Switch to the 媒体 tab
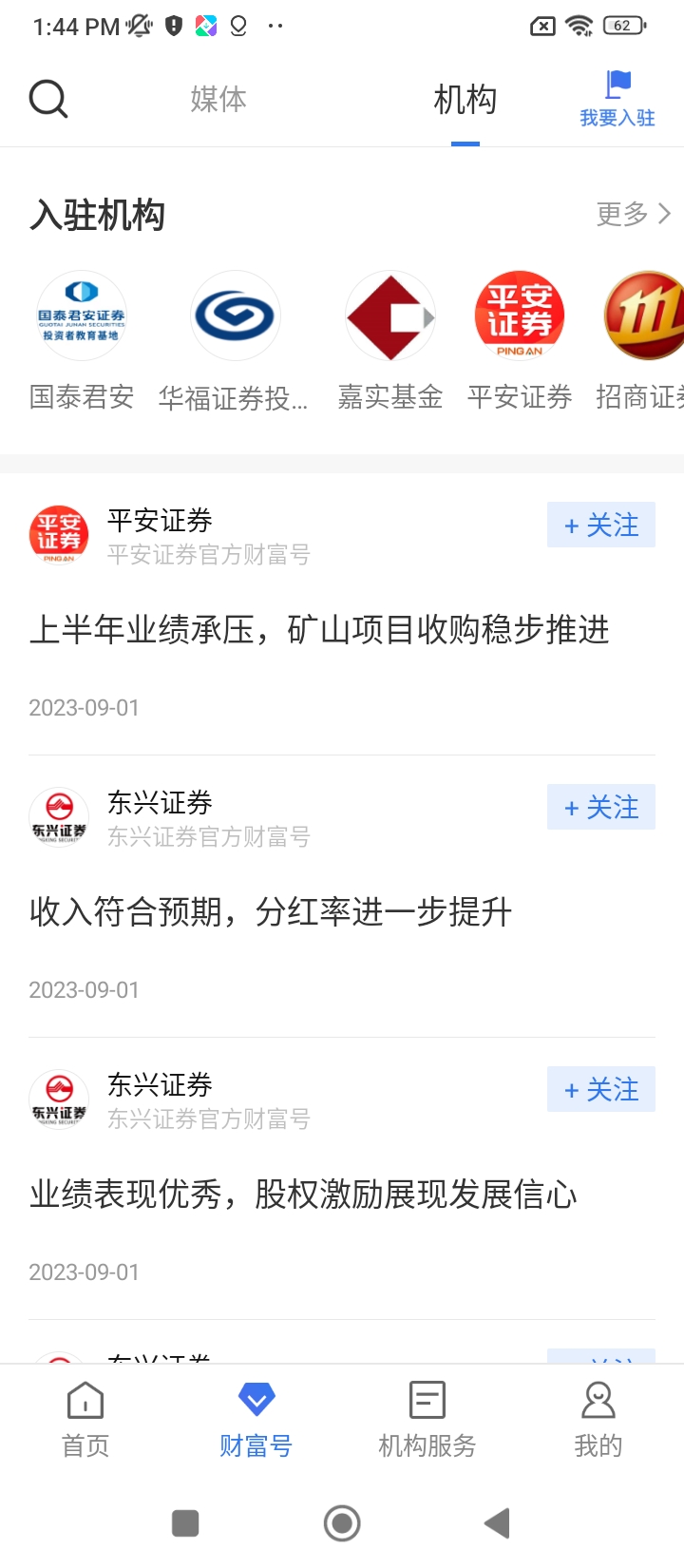Image resolution: width=684 pixels, height=1568 pixels. 218,99
